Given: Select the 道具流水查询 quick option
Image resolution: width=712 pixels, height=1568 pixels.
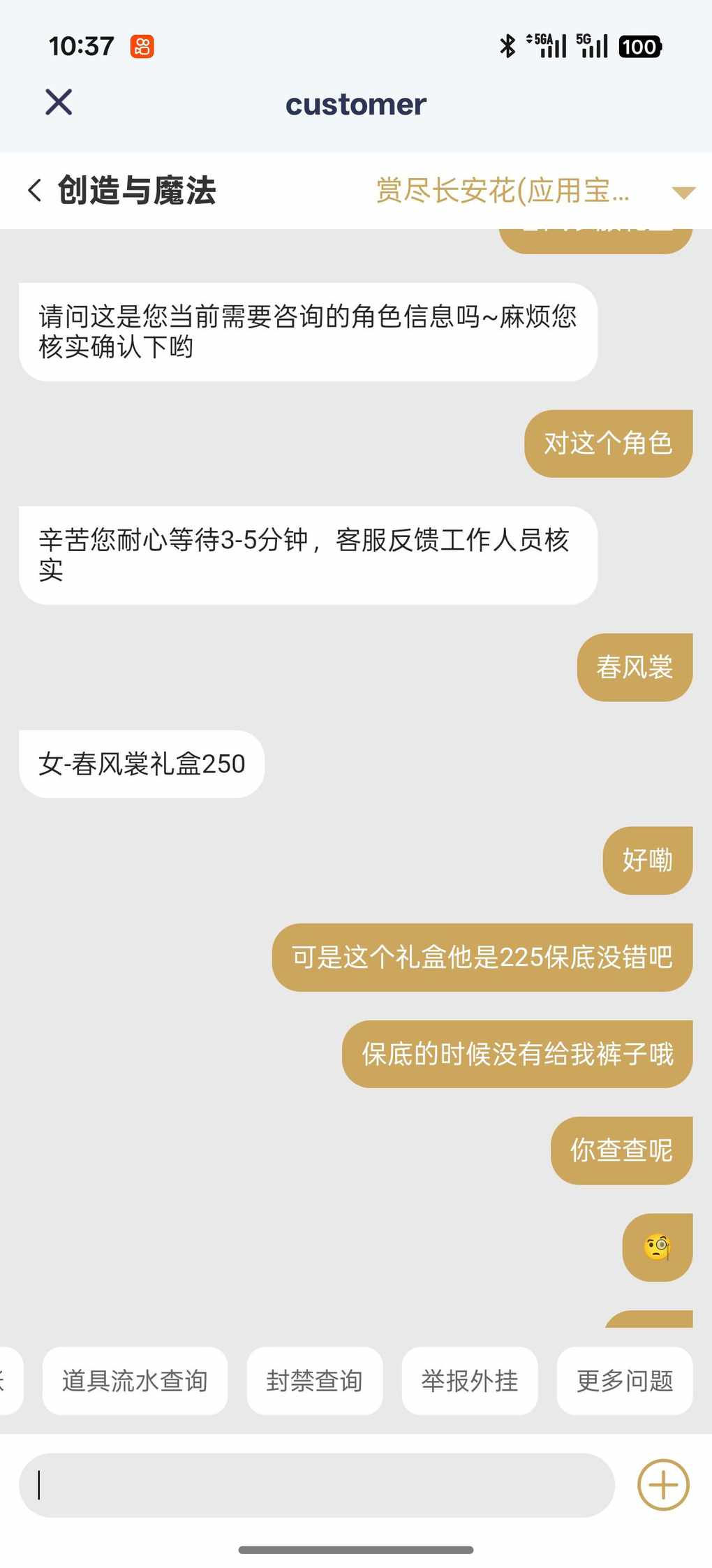Looking at the screenshot, I should pyautogui.click(x=135, y=1381).
